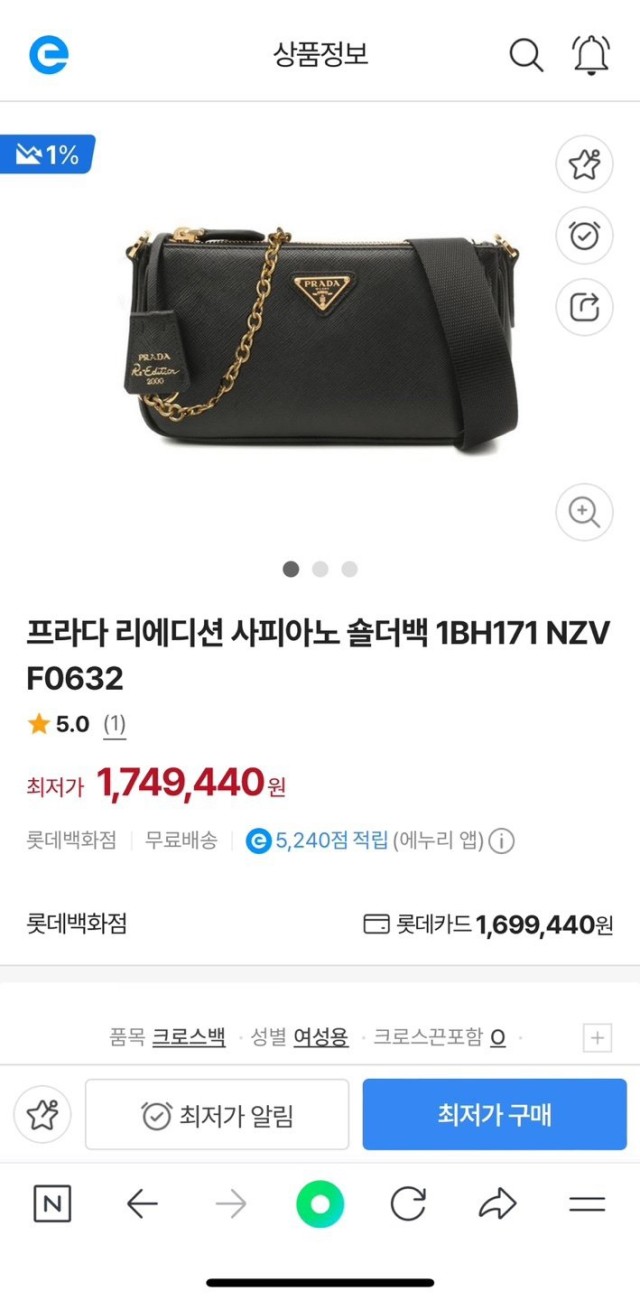Image resolution: width=640 pixels, height=1300 pixels.
Task: Tap the star button in bottom bar
Action: (x=43, y=1115)
